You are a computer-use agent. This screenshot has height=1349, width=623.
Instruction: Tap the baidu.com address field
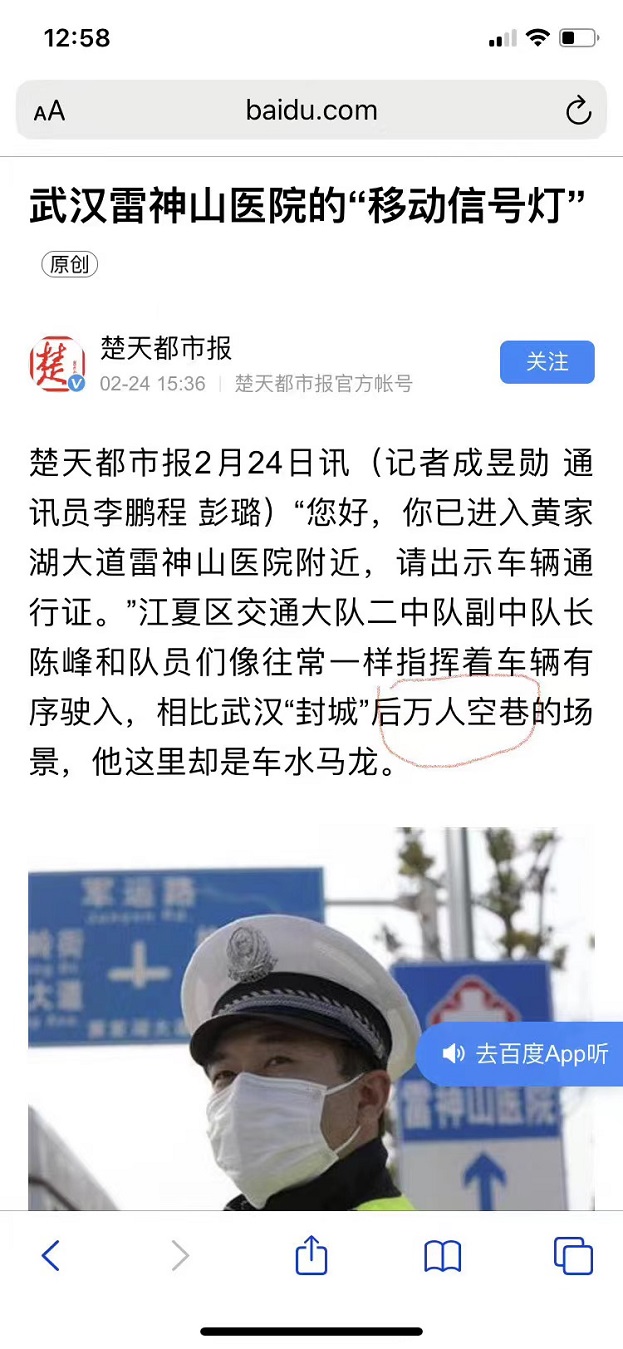click(x=311, y=110)
